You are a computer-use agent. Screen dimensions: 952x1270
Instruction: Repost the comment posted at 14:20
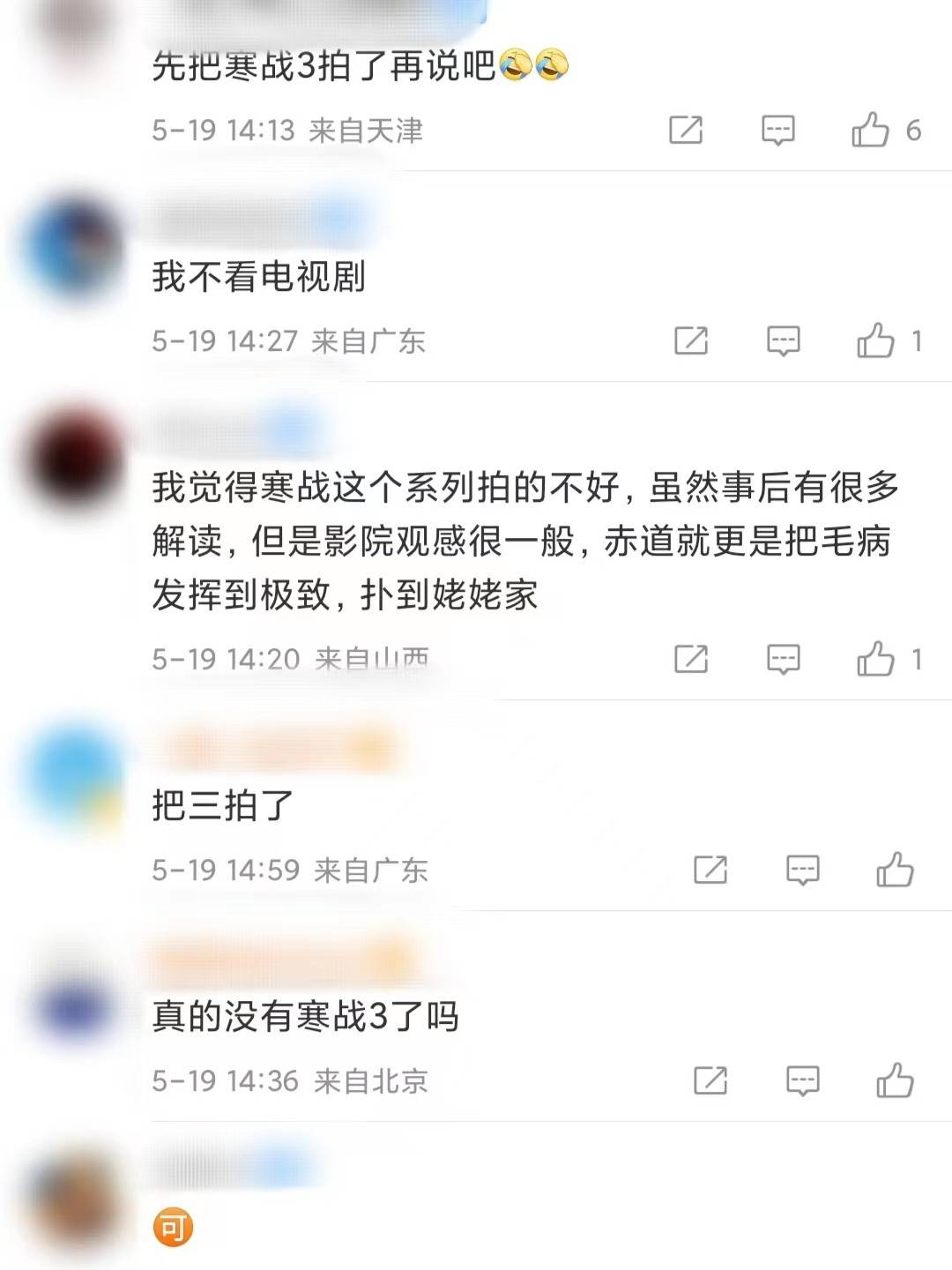(691, 659)
